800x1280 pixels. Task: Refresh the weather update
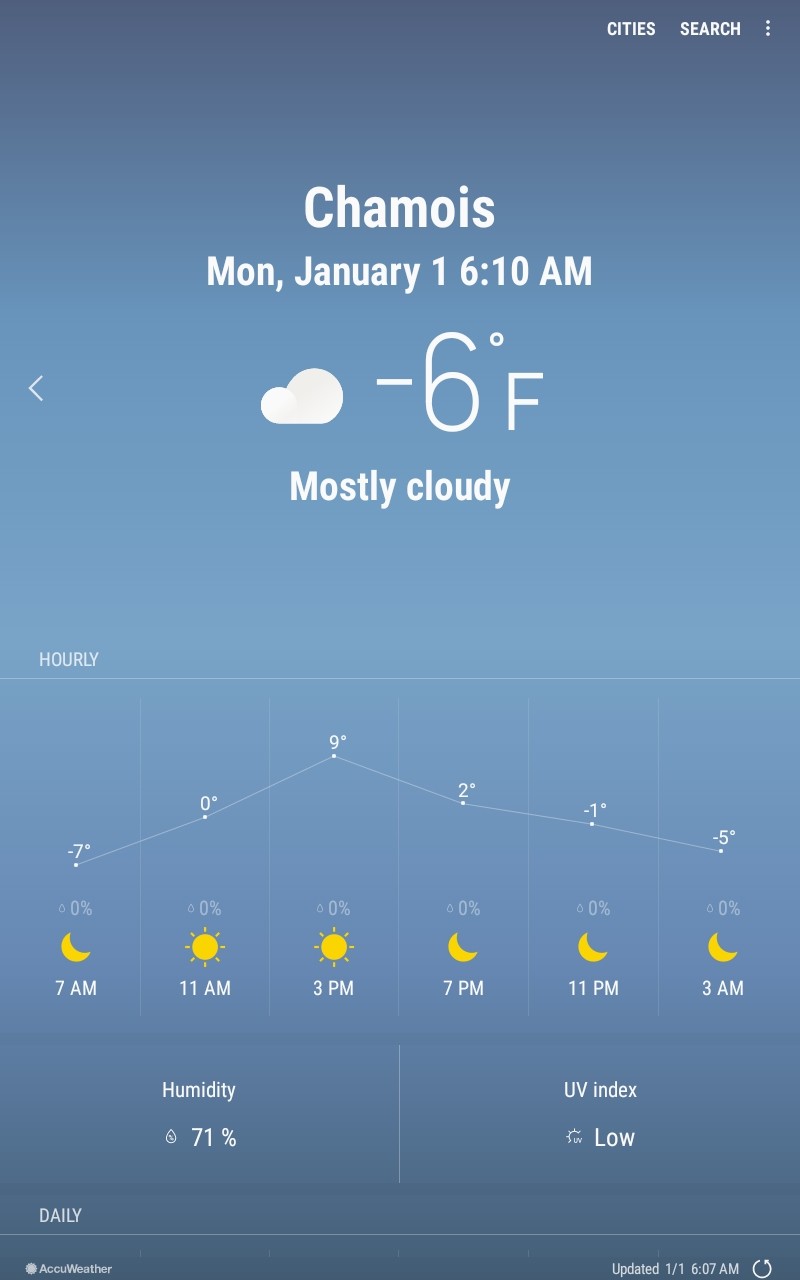(x=762, y=1268)
